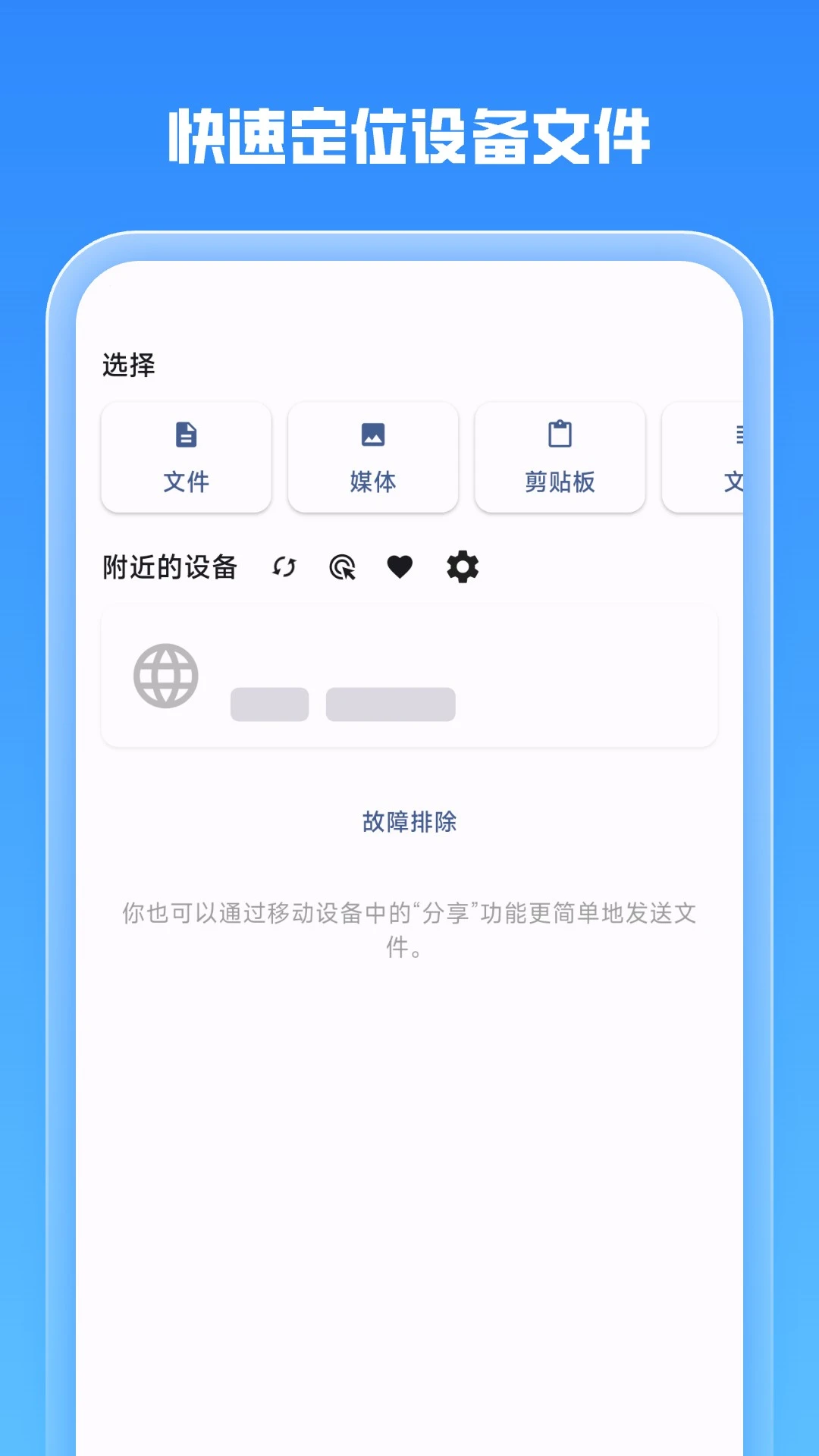The image size is (819, 1456).
Task: Open manual device selection cursor icon
Action: point(343,566)
